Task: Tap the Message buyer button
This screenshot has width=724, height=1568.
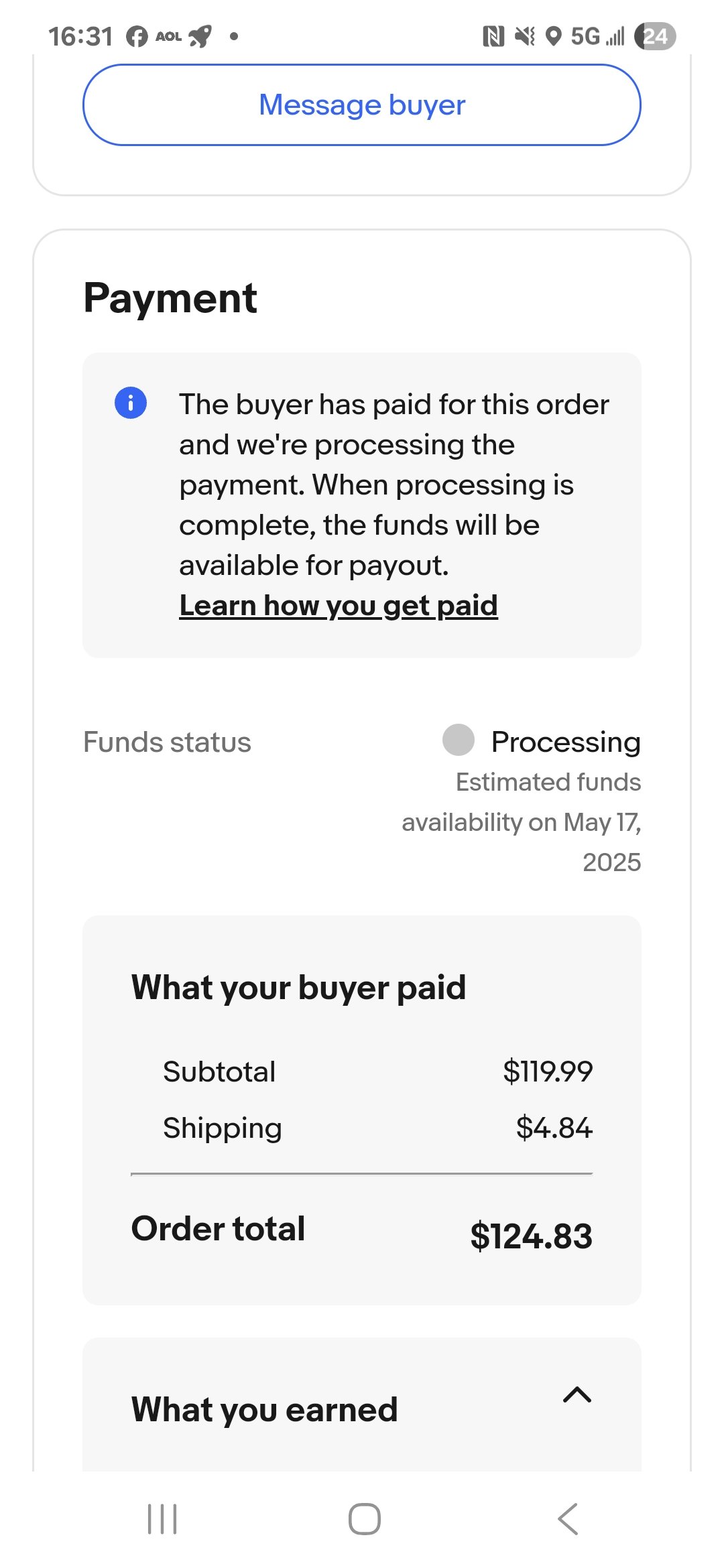Action: [362, 105]
